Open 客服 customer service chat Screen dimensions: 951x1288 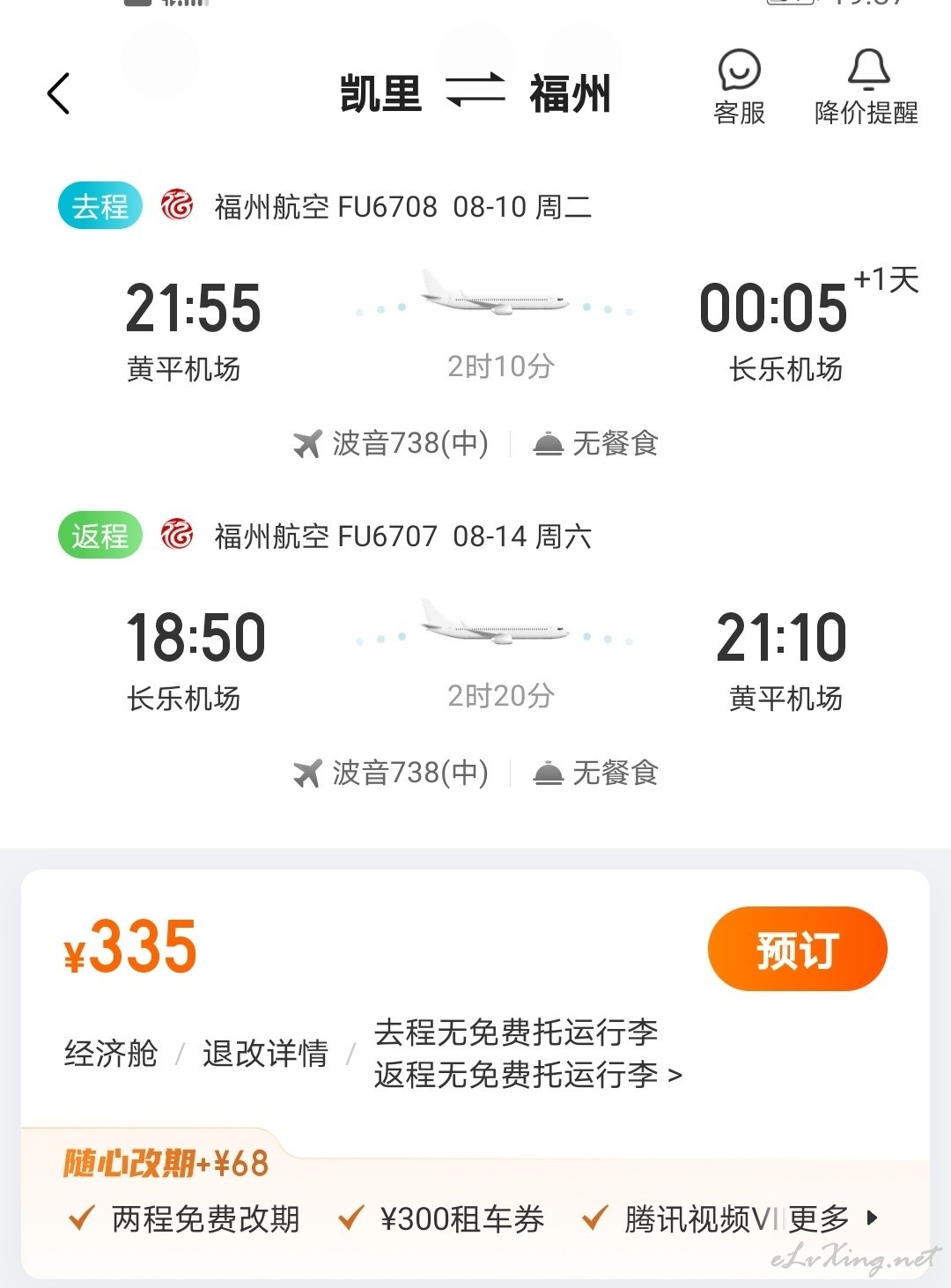739,88
